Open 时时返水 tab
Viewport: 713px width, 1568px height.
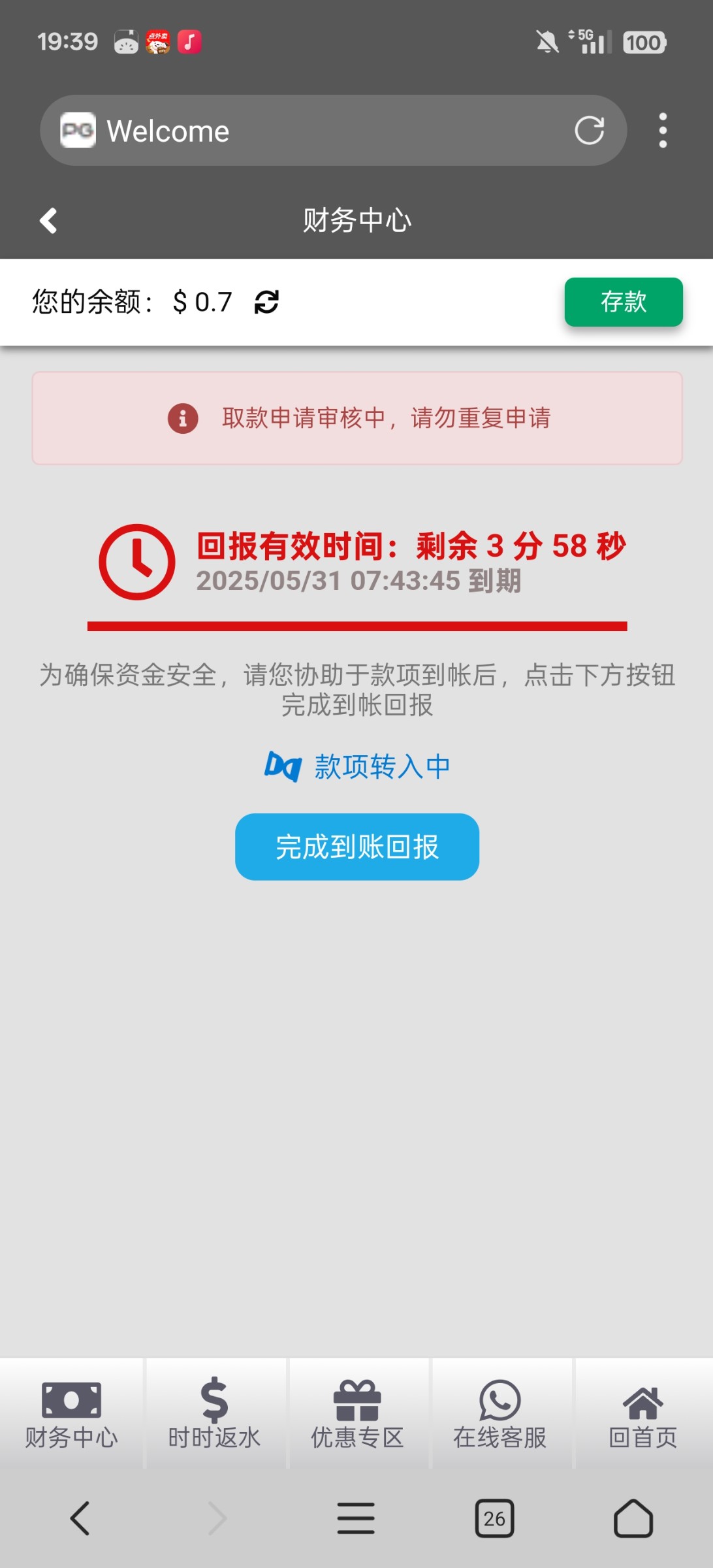(x=214, y=1414)
